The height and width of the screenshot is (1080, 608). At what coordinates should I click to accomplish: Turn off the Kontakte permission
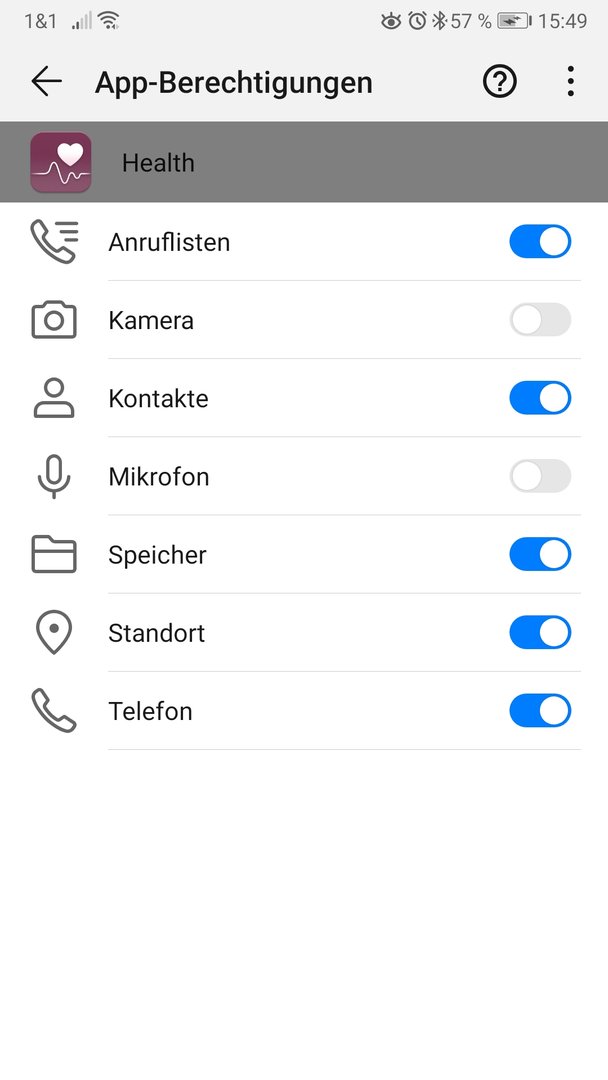coord(540,398)
